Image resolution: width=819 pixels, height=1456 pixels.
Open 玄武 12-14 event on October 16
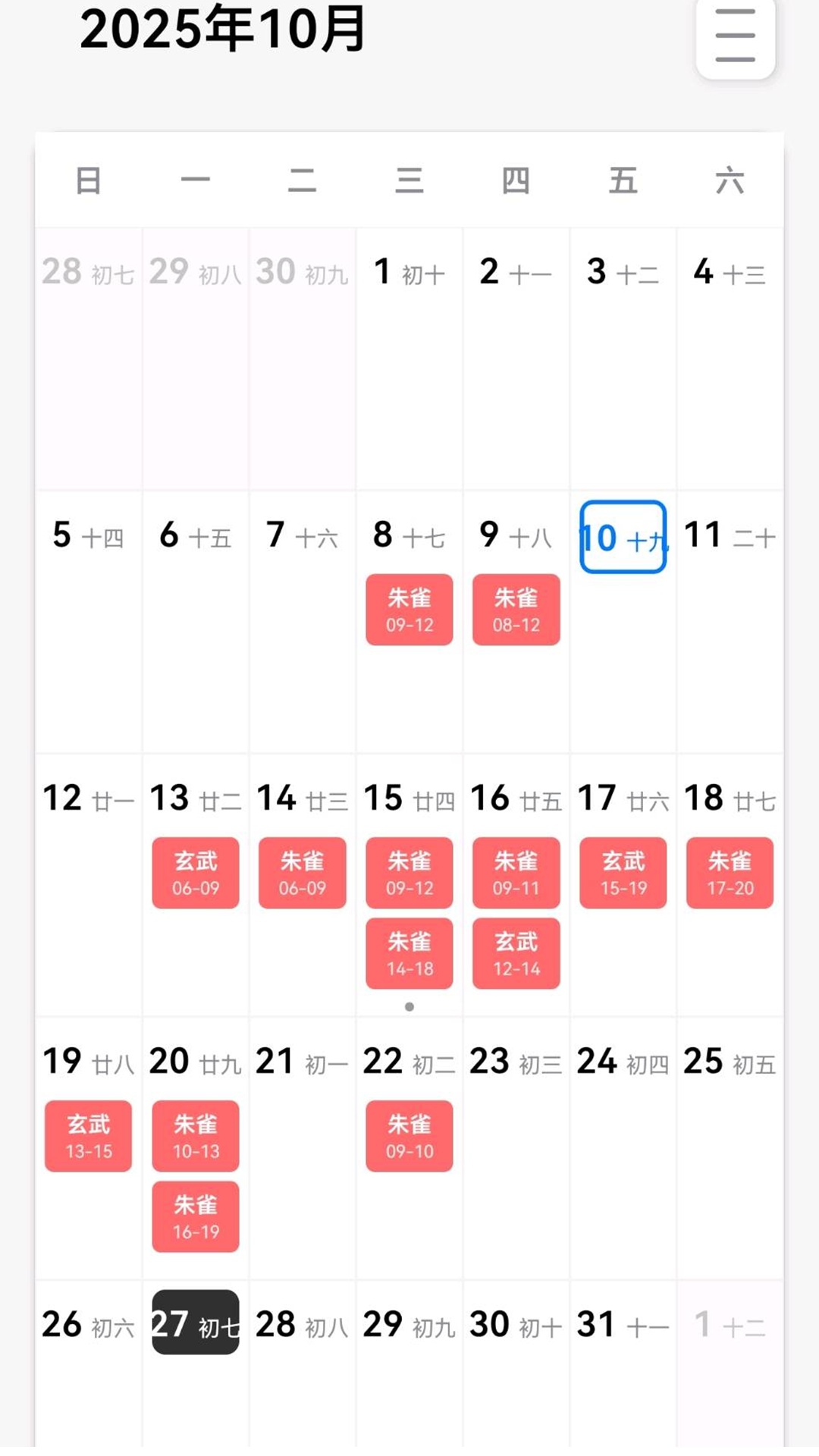(516, 953)
